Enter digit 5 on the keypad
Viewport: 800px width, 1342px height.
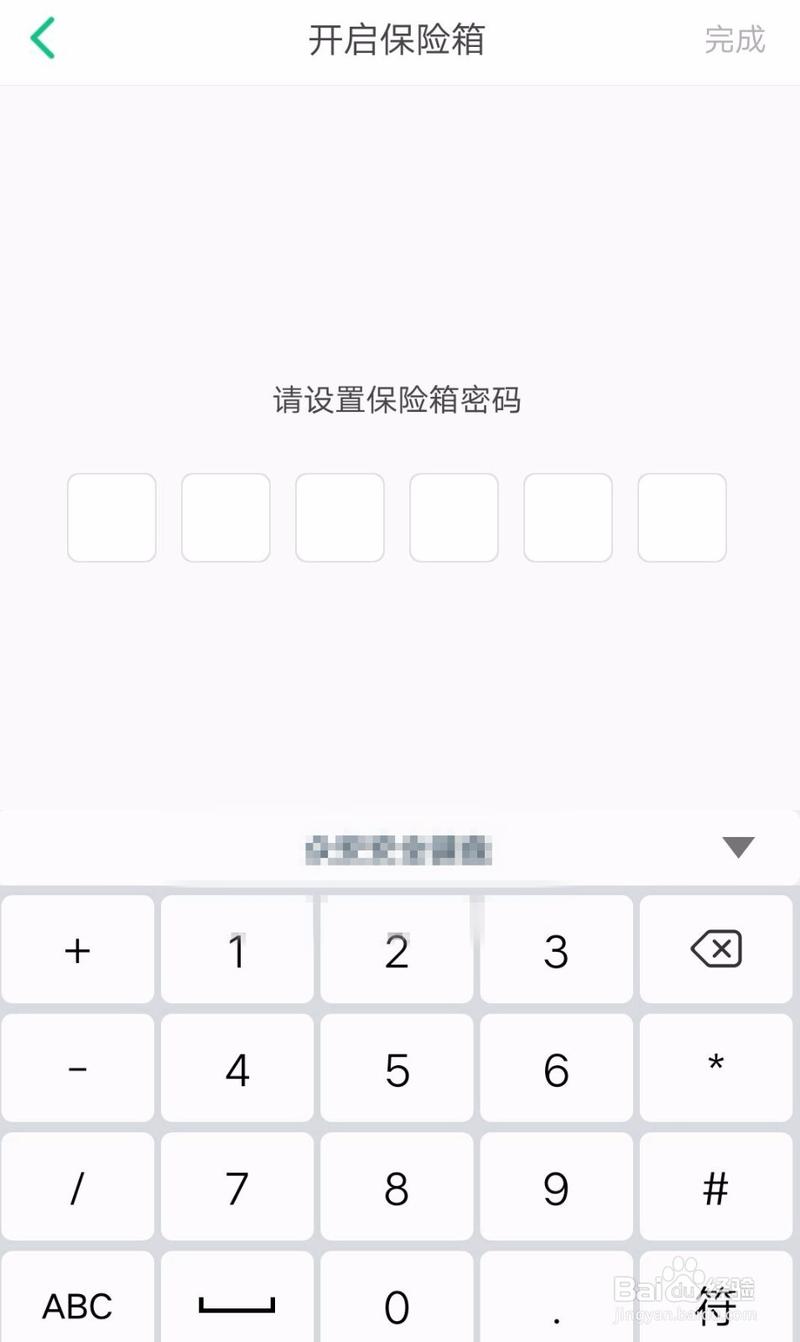click(x=397, y=1069)
